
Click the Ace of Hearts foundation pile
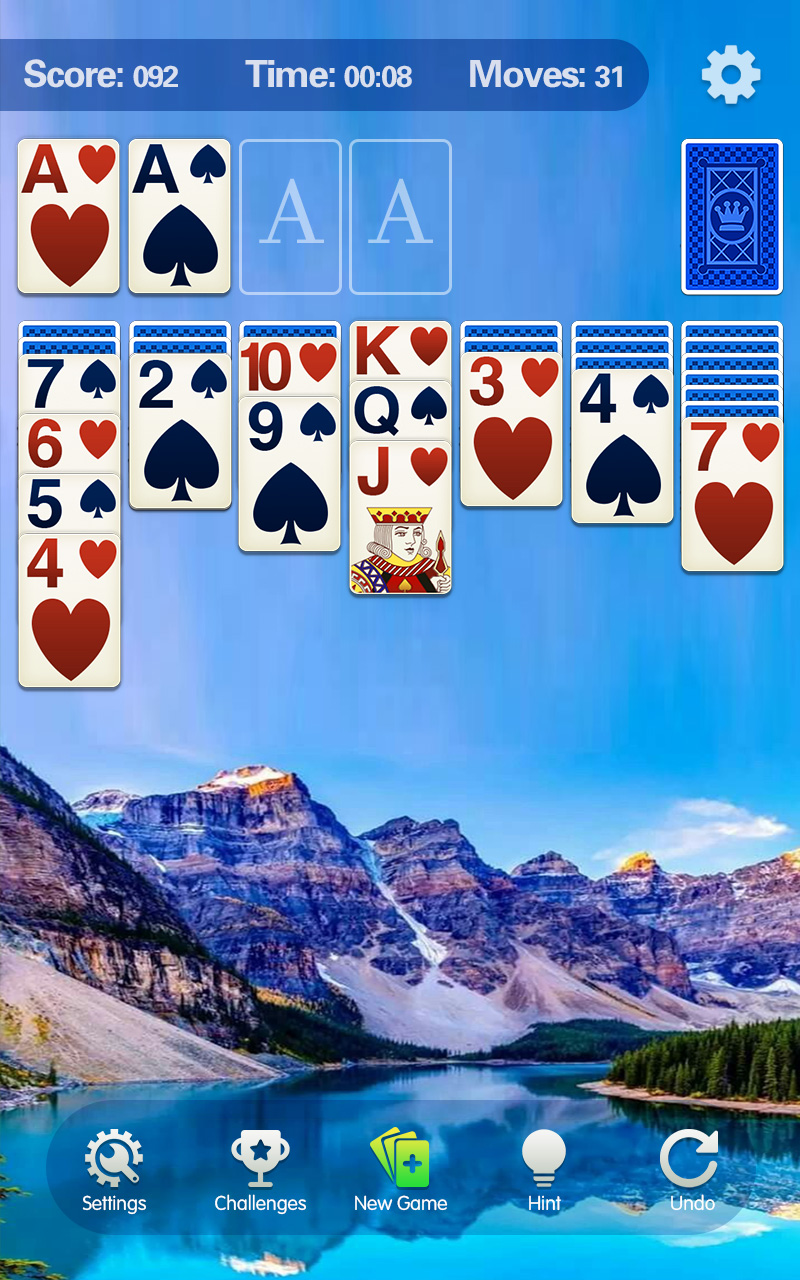point(68,217)
